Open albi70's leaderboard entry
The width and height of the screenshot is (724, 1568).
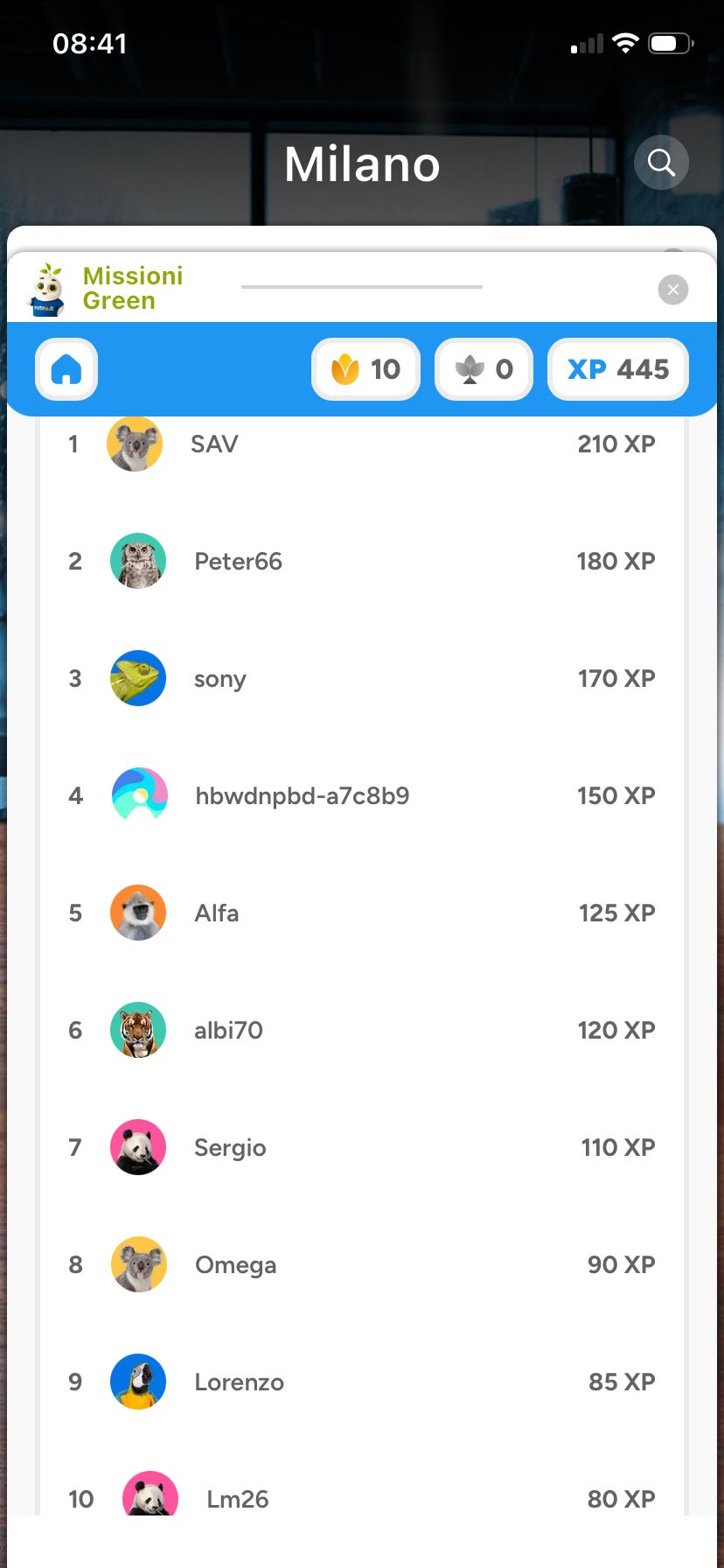pos(361,1030)
